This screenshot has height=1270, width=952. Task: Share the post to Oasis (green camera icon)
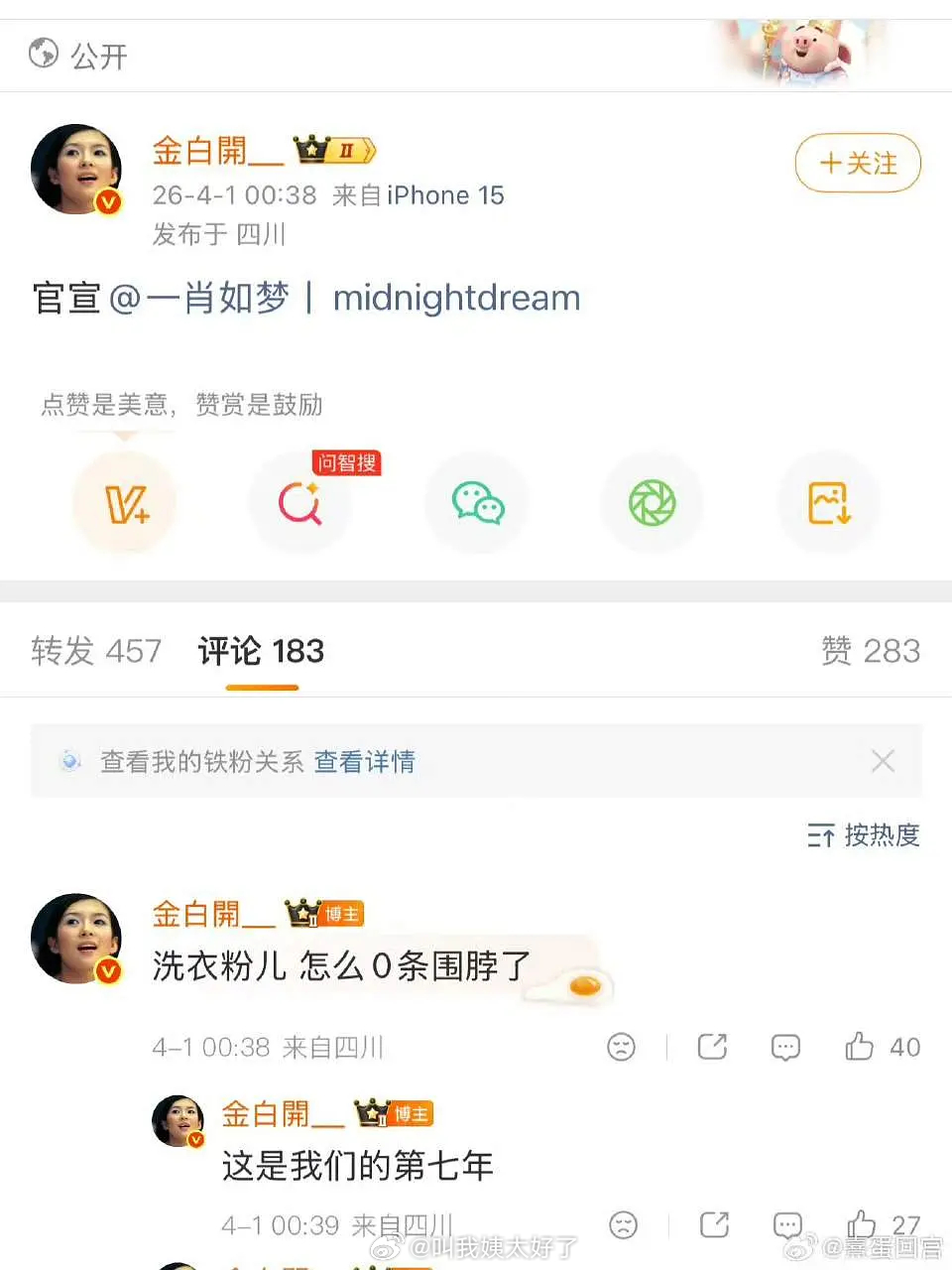click(652, 503)
